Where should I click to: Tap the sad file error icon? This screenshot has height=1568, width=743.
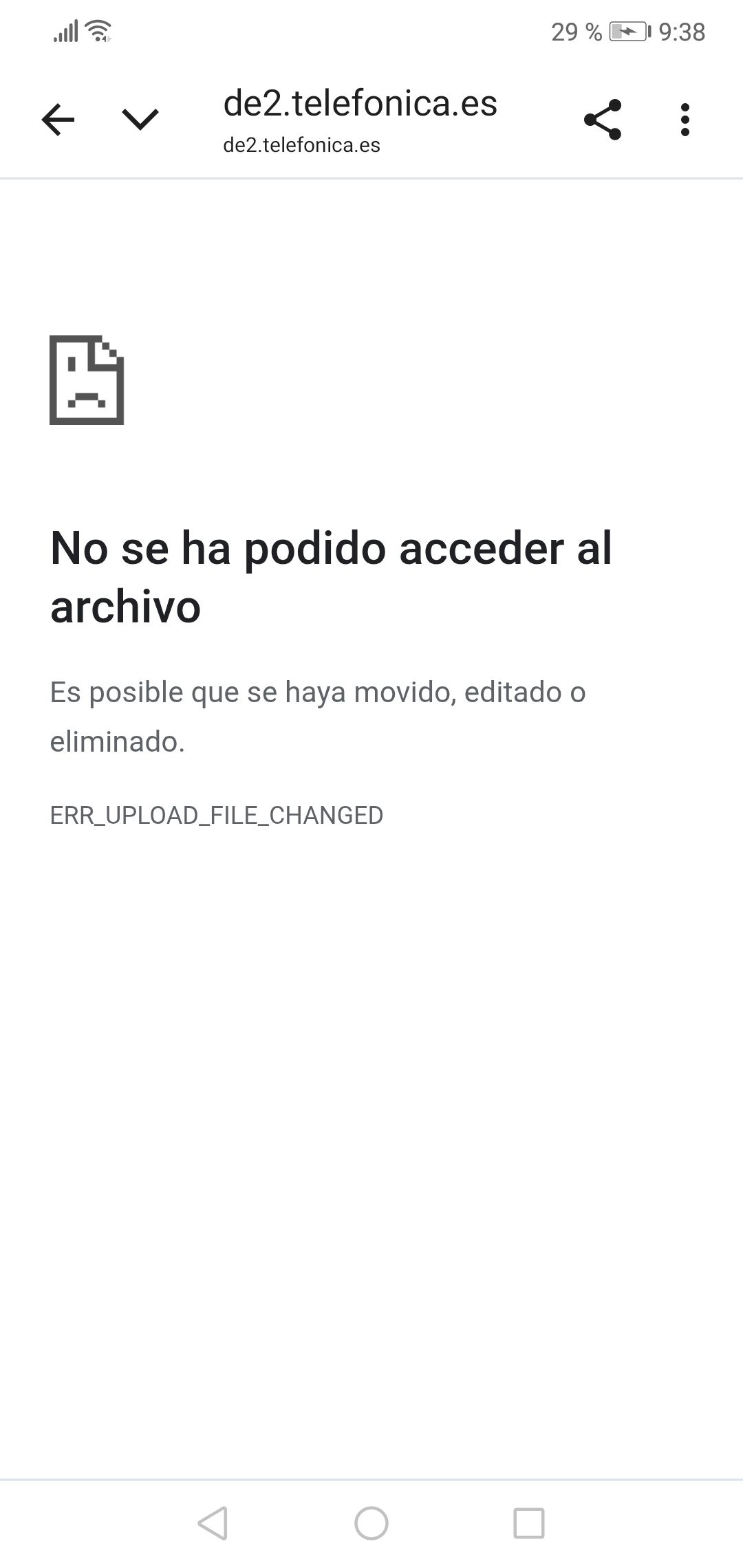tap(86, 379)
